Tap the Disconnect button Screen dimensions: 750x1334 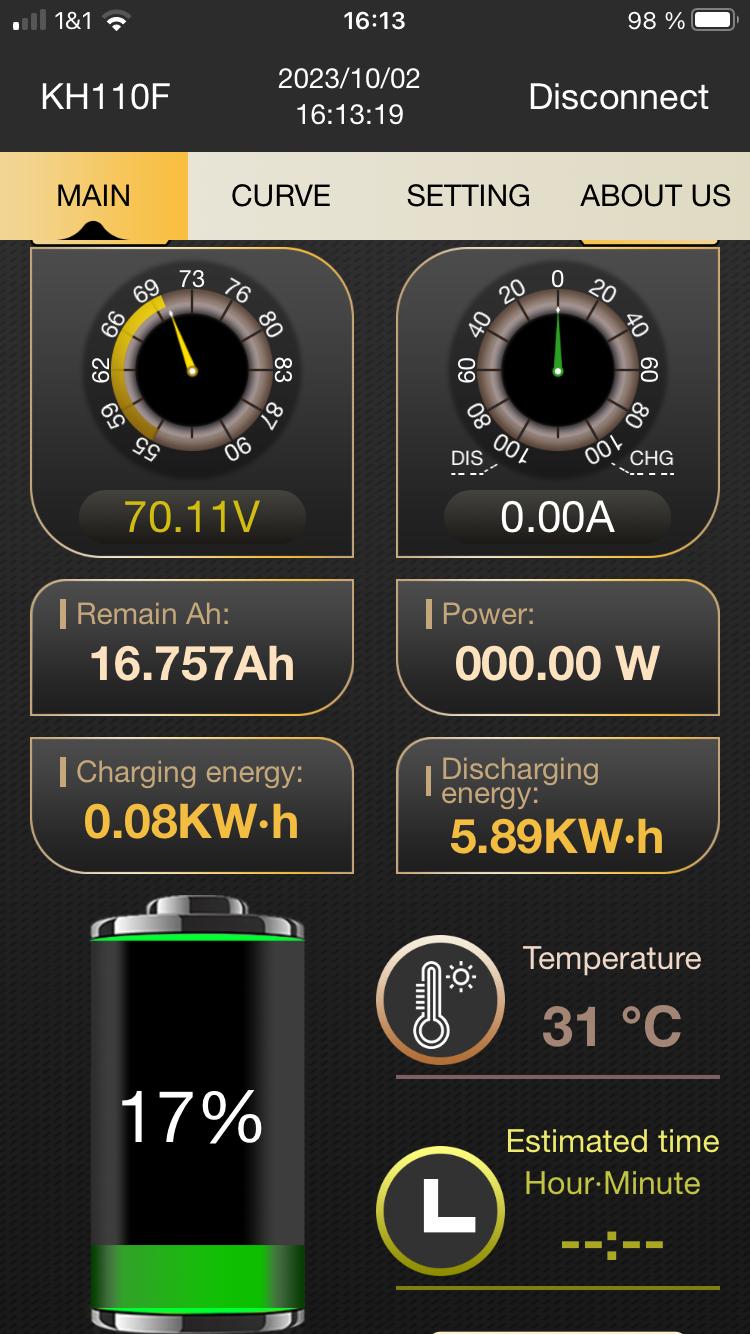618,97
